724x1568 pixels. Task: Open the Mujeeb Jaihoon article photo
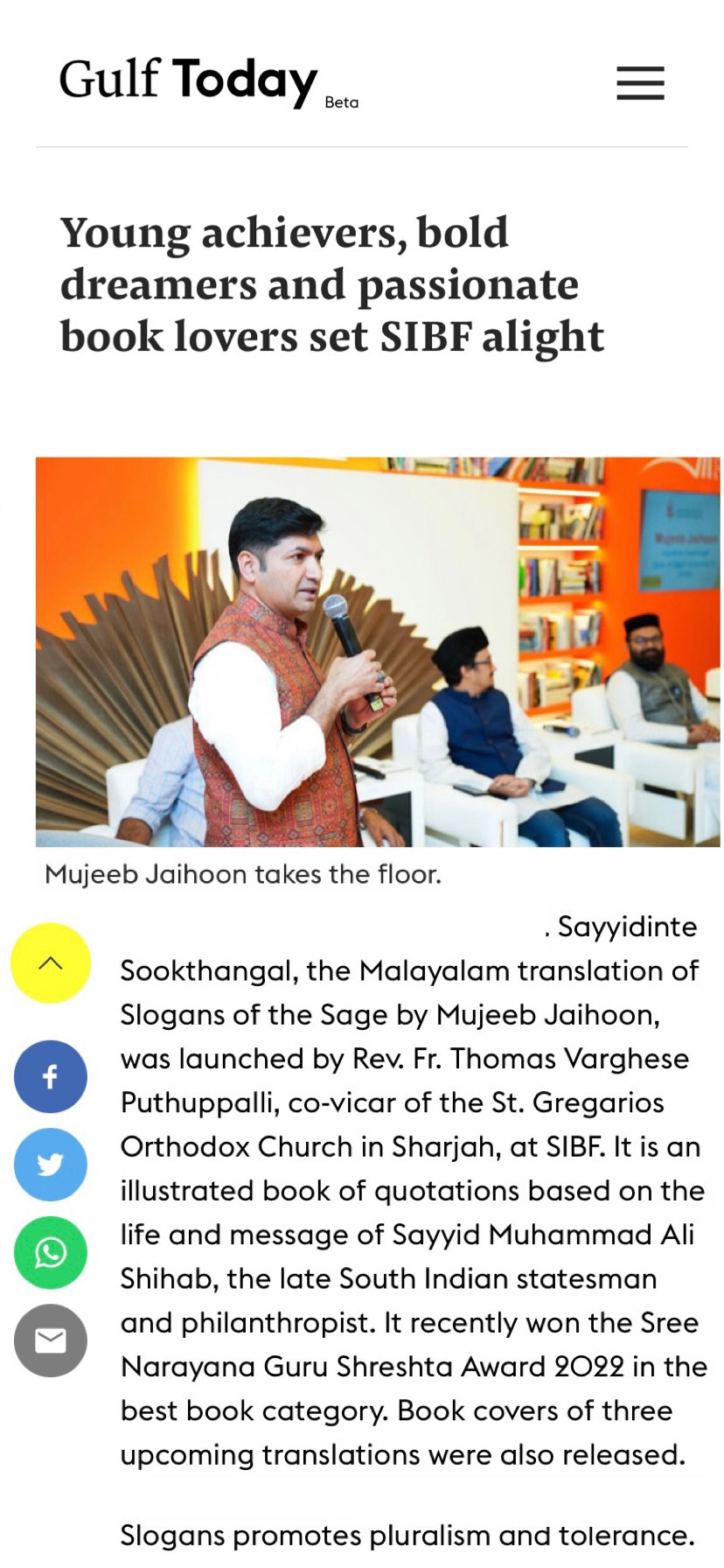coord(378,652)
